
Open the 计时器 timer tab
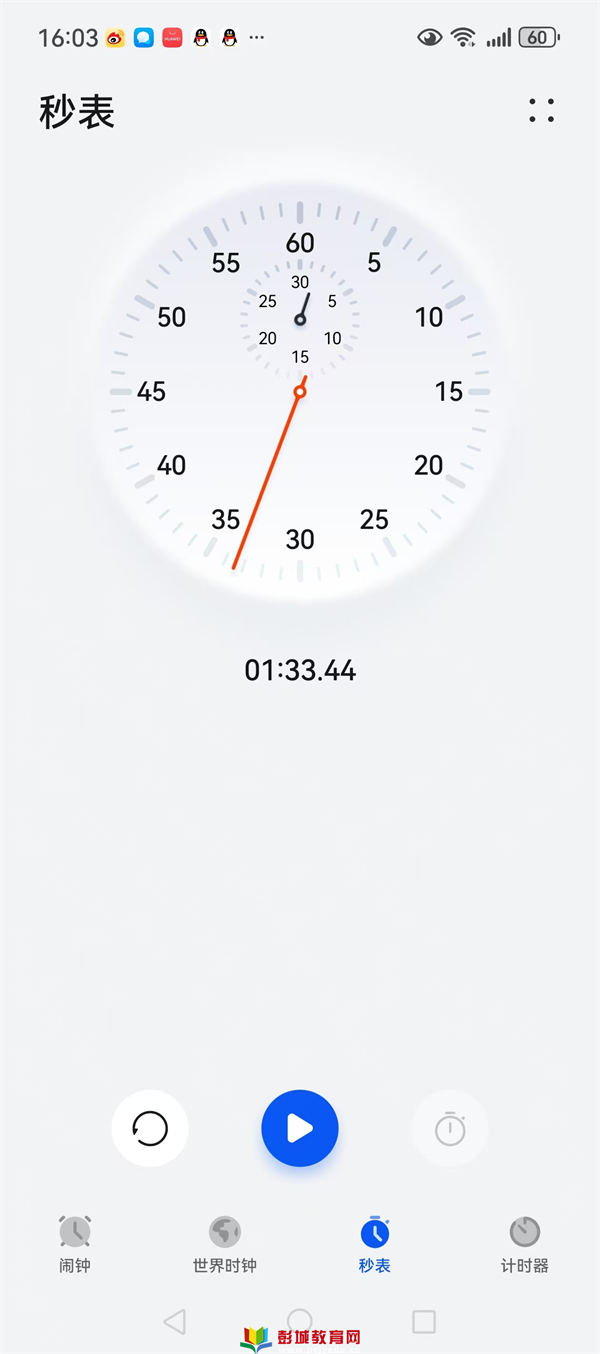[x=525, y=1245]
